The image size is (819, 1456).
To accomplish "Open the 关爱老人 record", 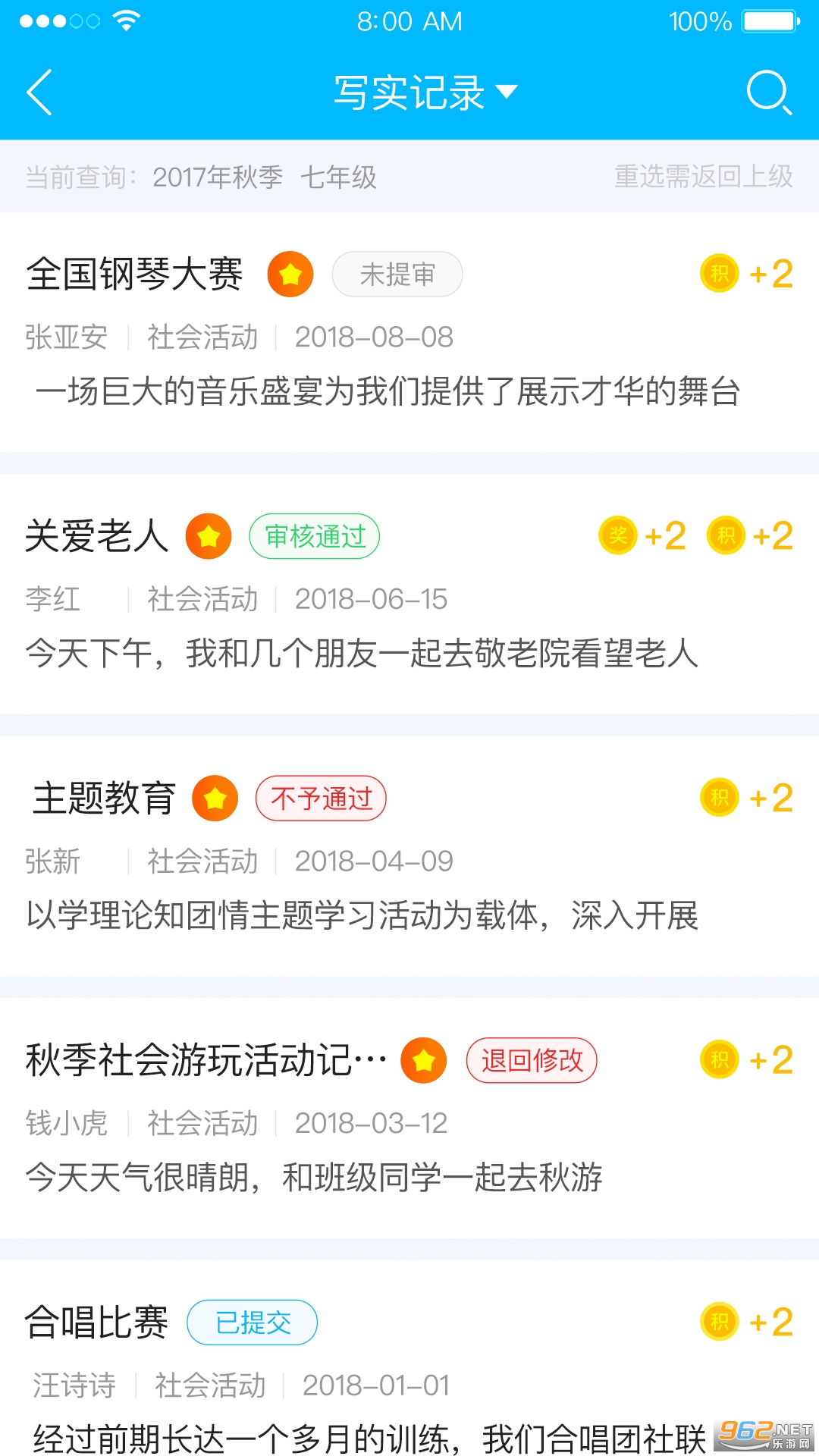I will point(97,537).
